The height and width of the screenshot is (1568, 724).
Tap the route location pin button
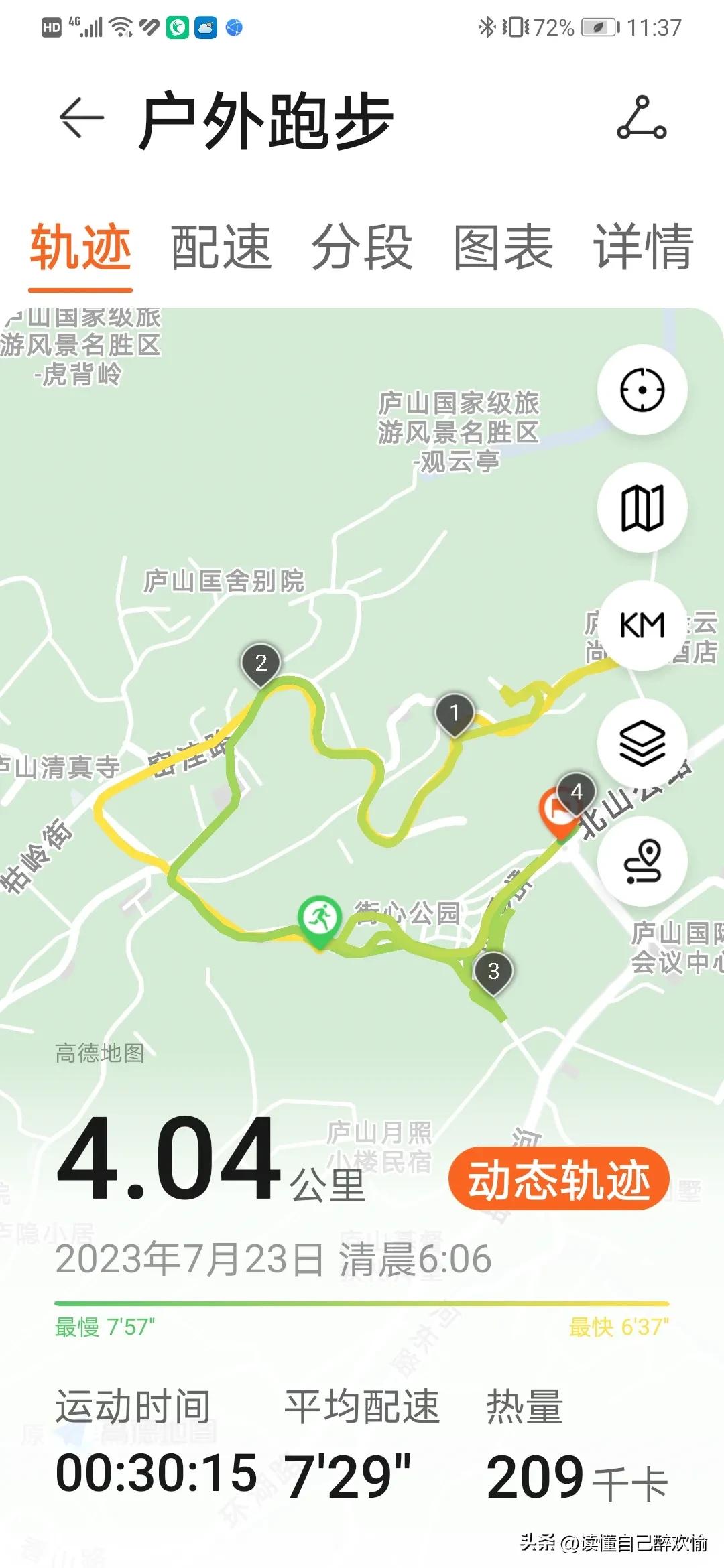642,861
